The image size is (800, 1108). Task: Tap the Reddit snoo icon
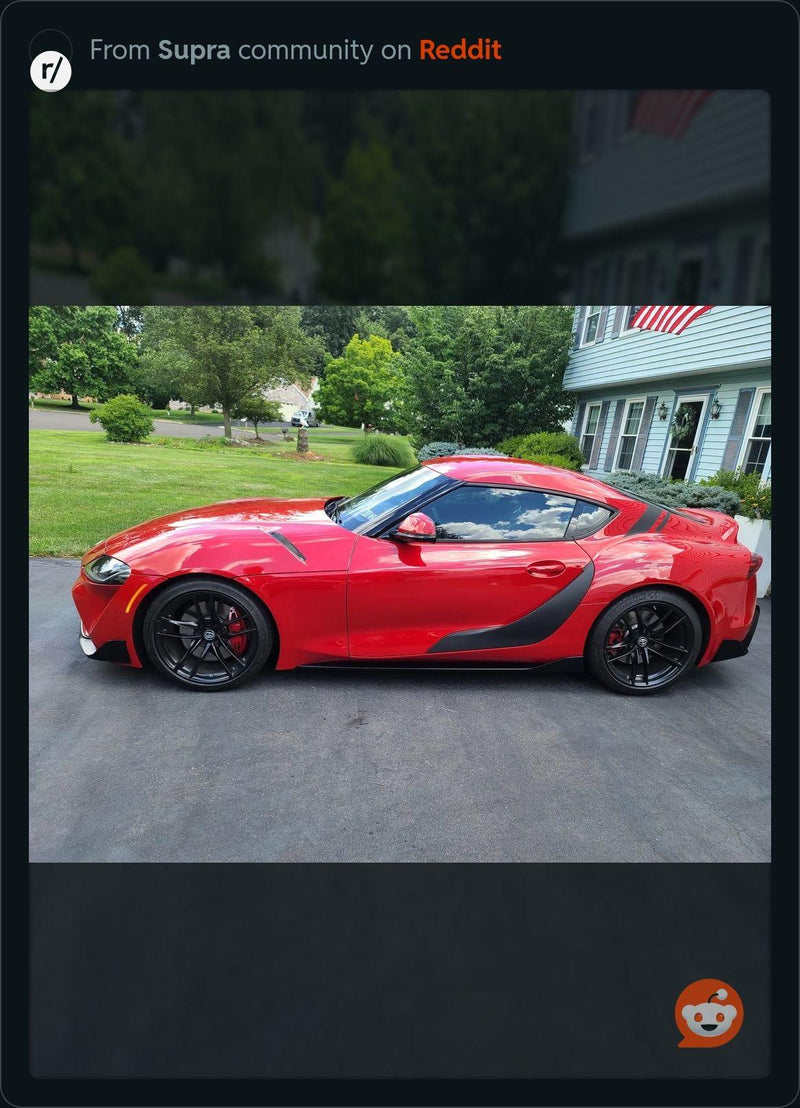tap(709, 1013)
